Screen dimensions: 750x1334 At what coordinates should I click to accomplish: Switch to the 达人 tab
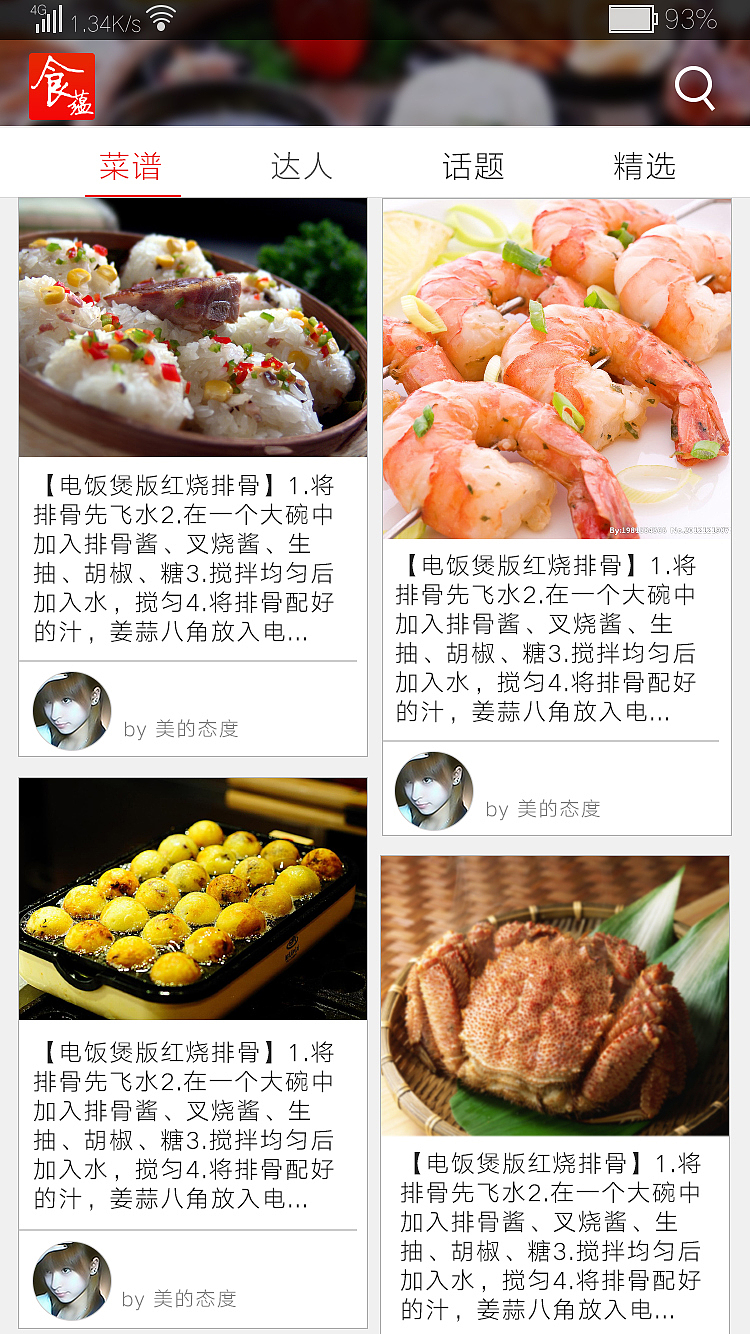pyautogui.click(x=301, y=166)
